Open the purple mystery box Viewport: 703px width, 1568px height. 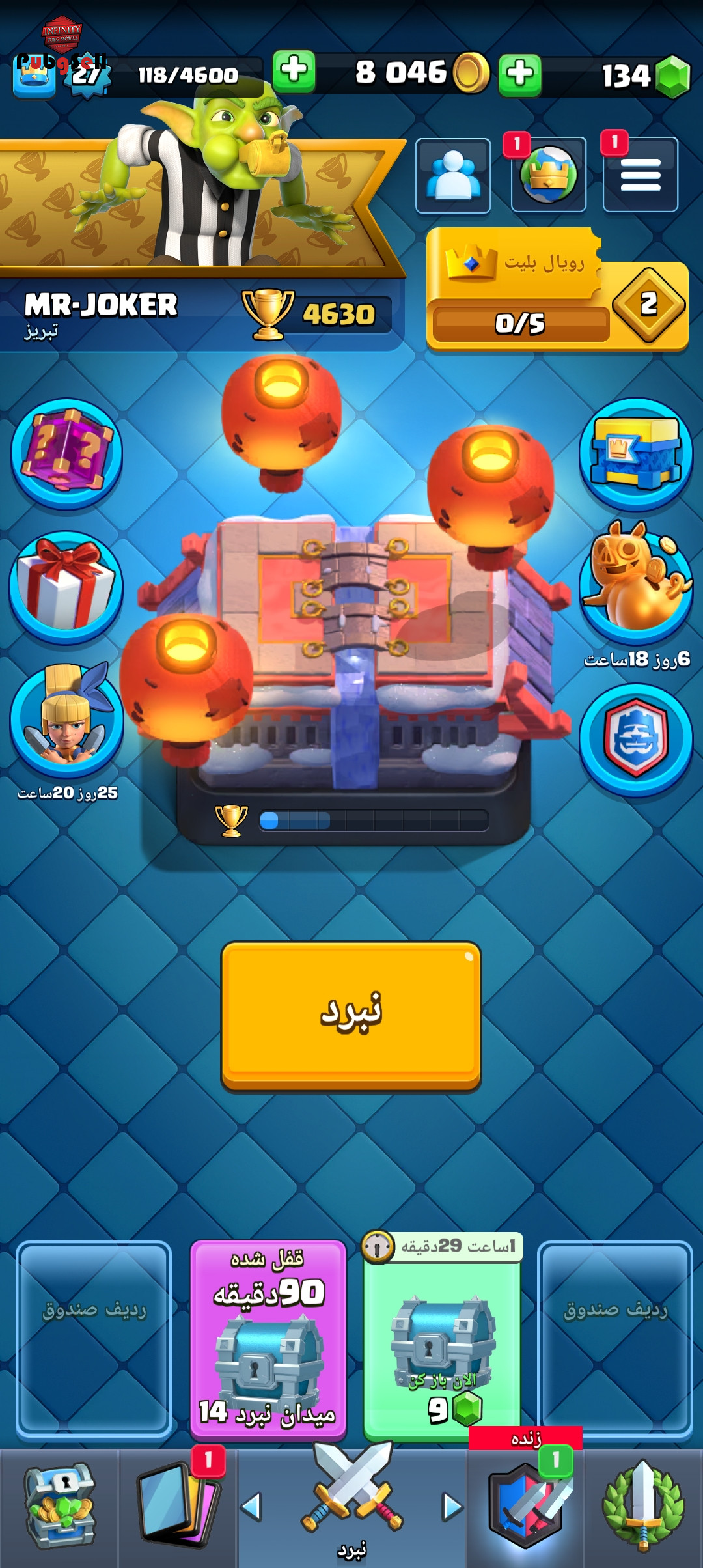tap(66, 453)
